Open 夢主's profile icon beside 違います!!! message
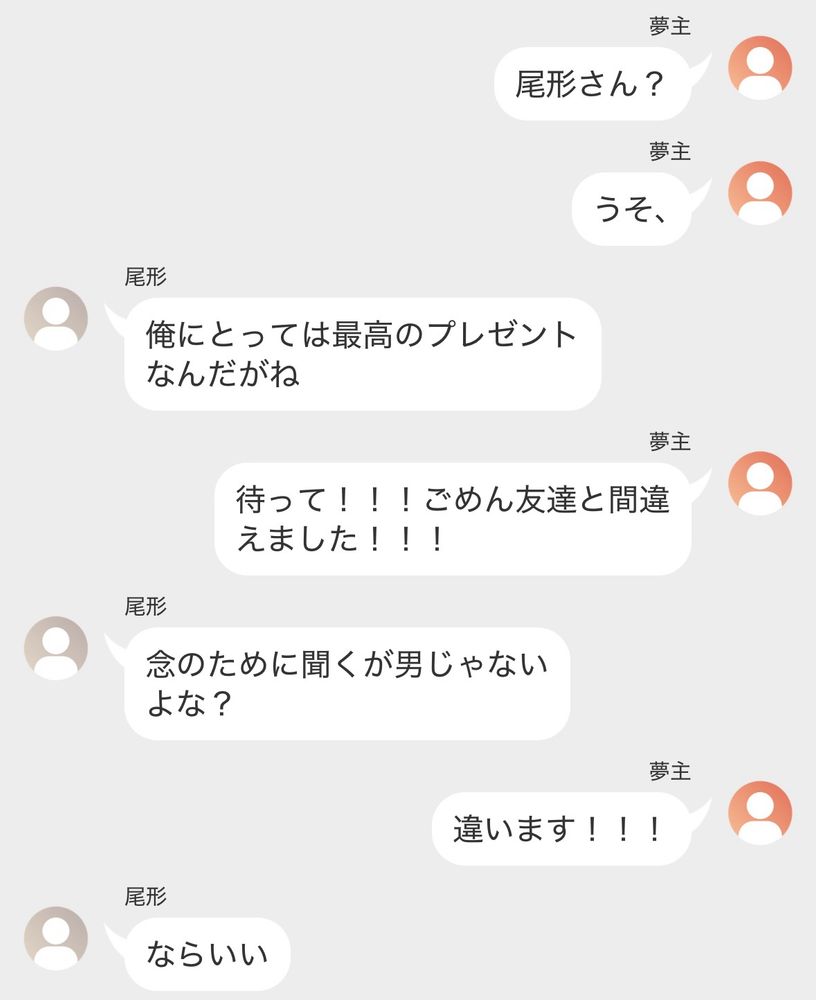Viewport: 816px width, 1000px height. [759, 812]
